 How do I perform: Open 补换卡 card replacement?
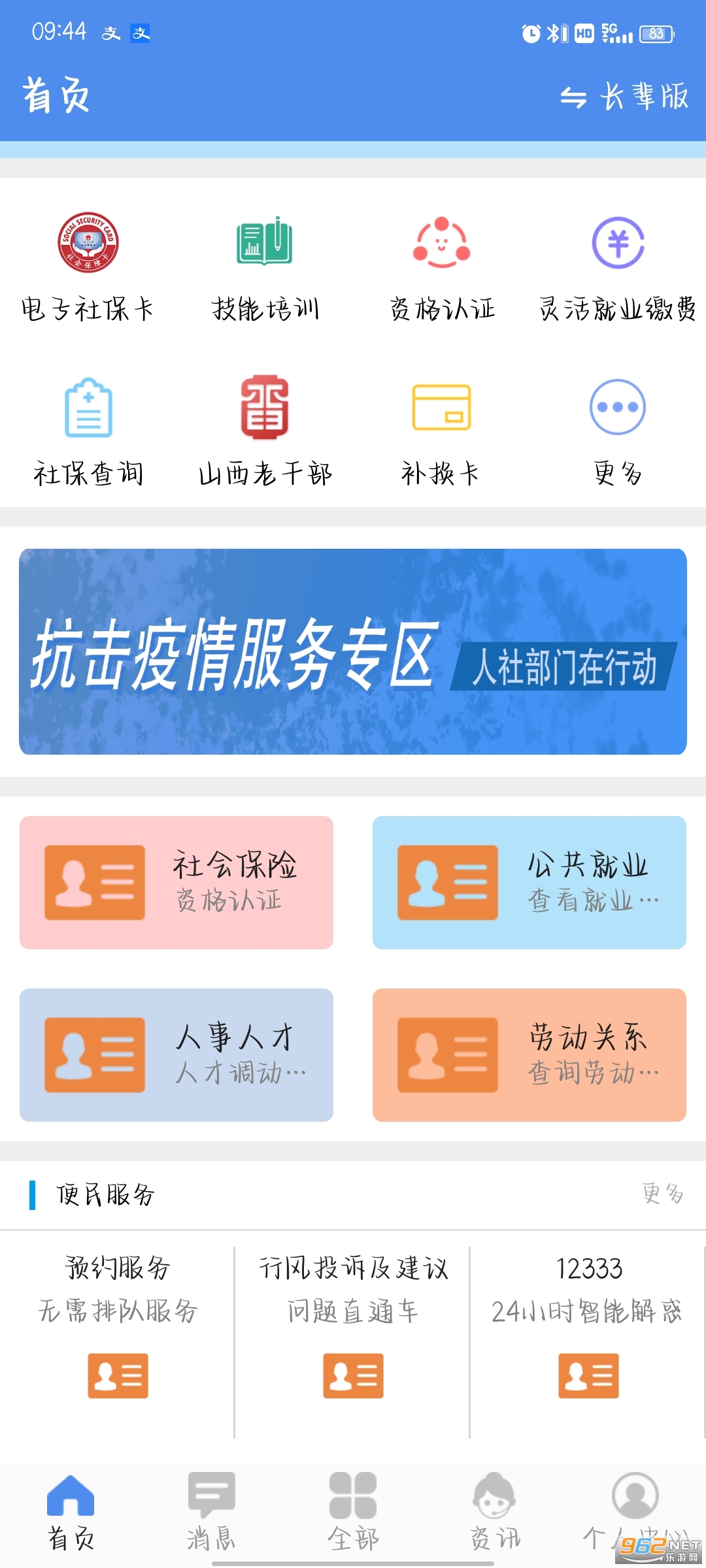click(x=441, y=431)
